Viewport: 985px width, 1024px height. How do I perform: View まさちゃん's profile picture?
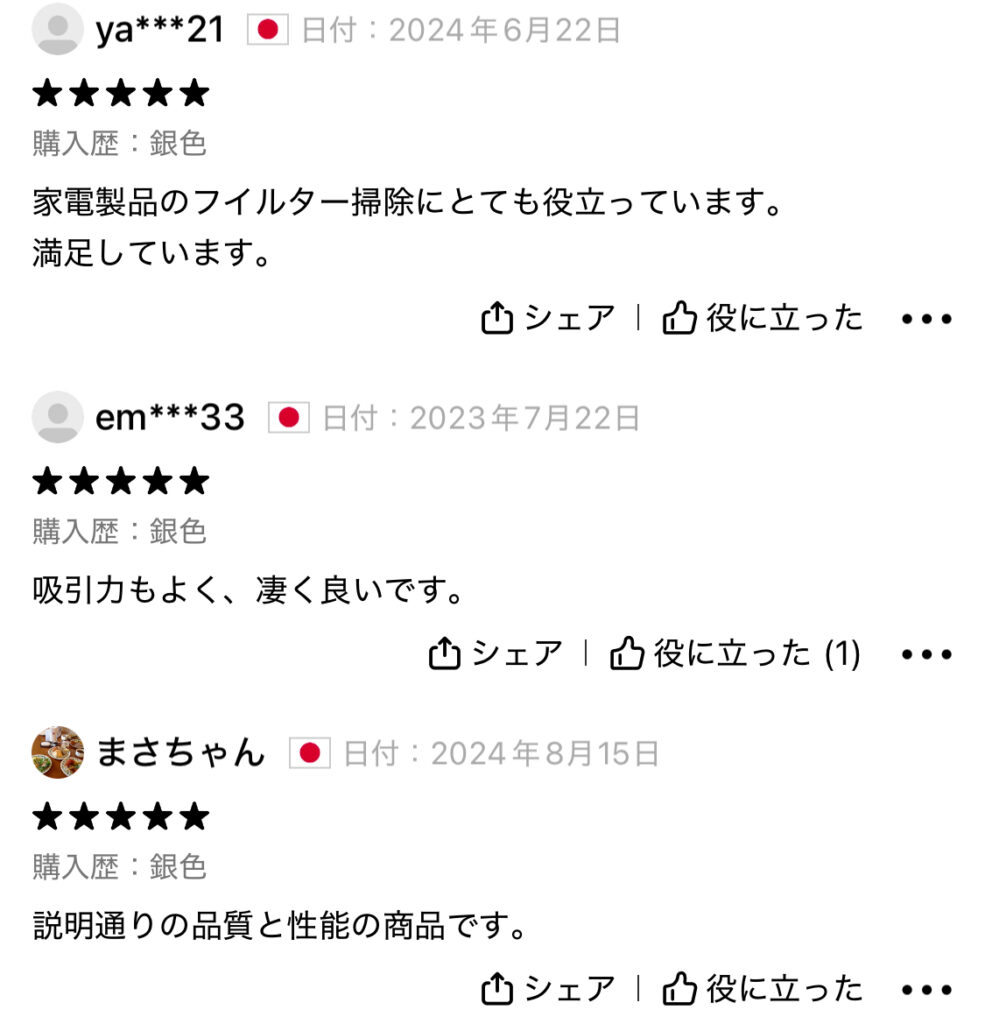[57, 752]
